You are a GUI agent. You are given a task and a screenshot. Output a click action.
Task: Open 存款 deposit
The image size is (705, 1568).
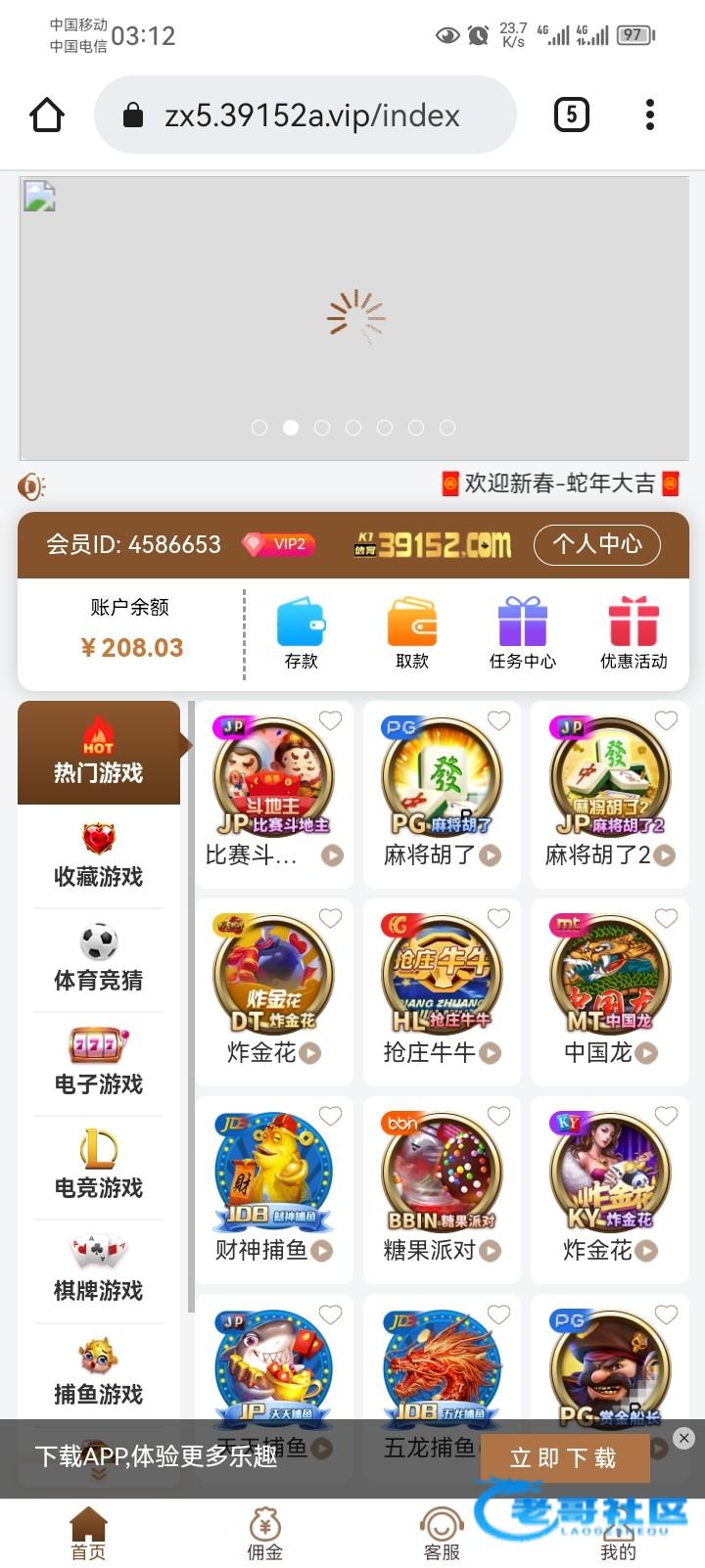click(301, 633)
